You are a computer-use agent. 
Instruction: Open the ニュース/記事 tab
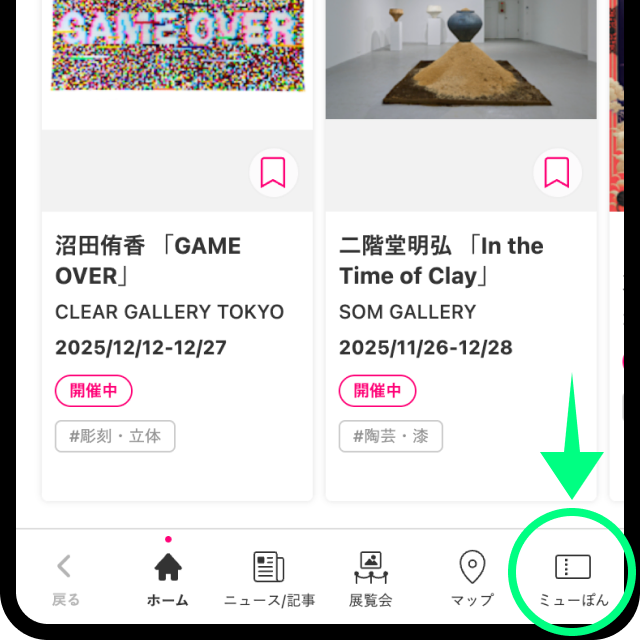pyautogui.click(x=269, y=579)
